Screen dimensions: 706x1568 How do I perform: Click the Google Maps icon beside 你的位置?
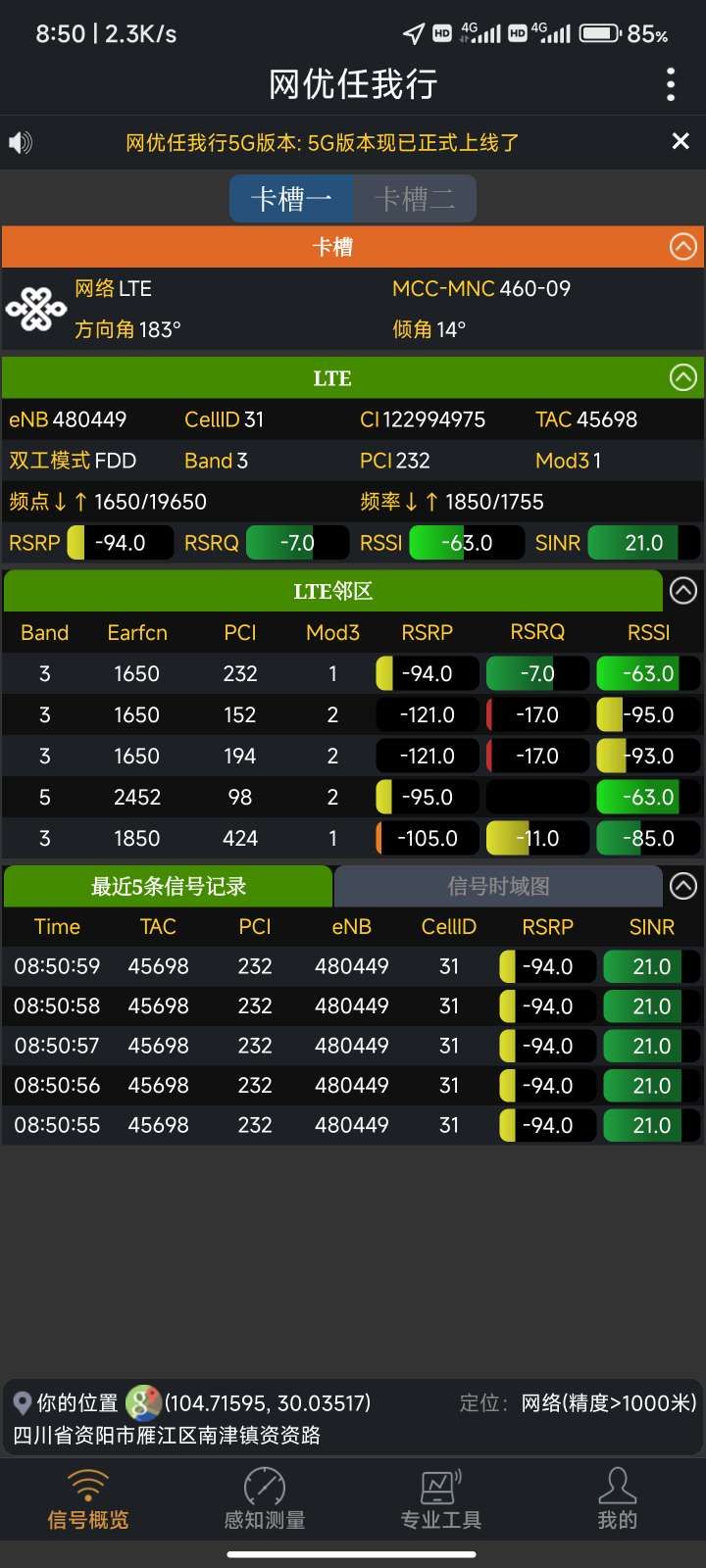point(145,1401)
